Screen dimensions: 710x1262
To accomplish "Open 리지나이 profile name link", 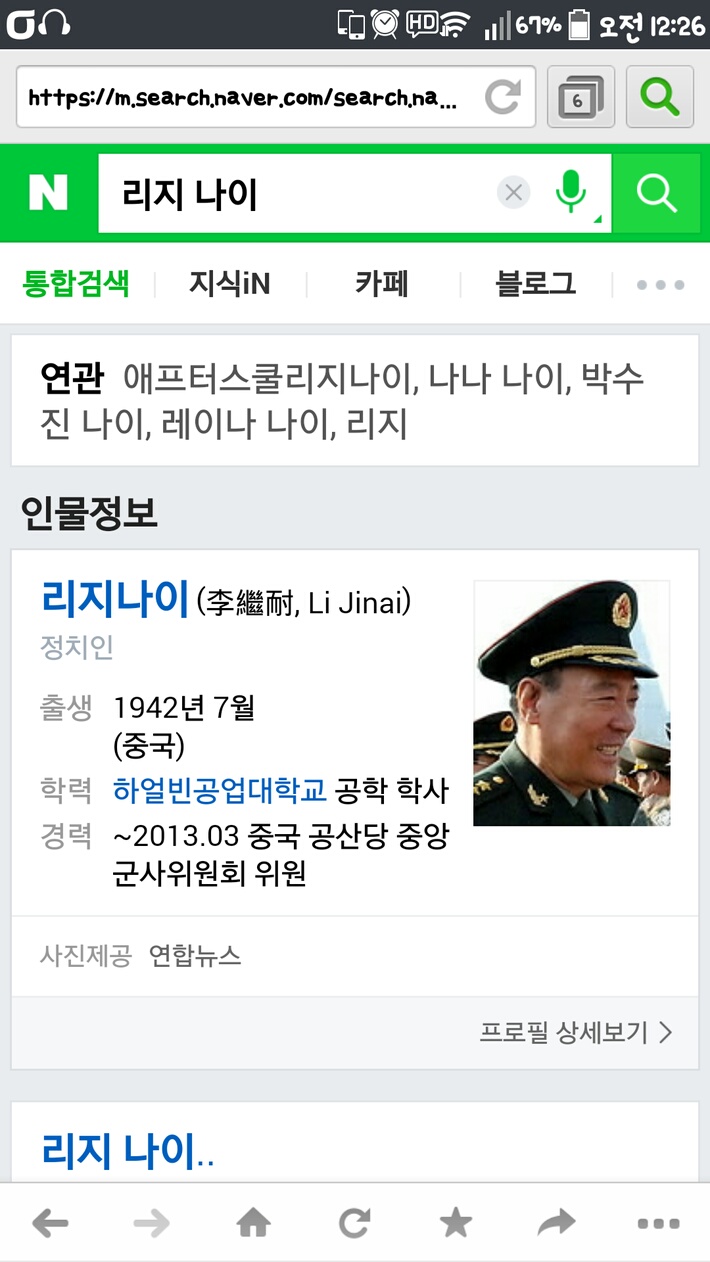I will [115, 599].
